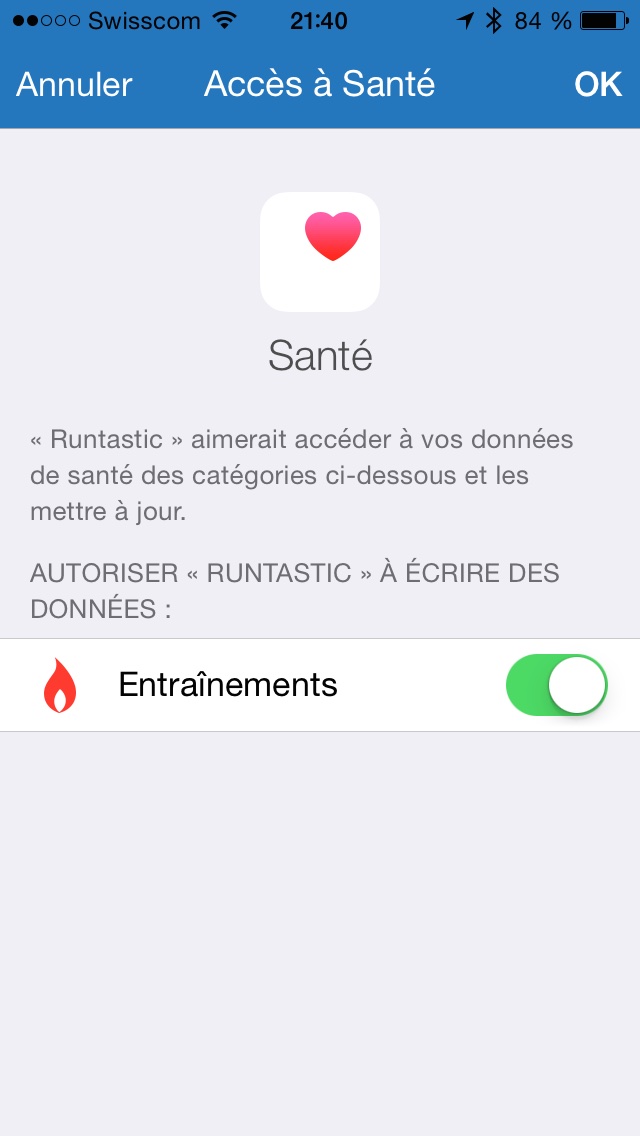Tap Annuler to cancel Health access

74,85
